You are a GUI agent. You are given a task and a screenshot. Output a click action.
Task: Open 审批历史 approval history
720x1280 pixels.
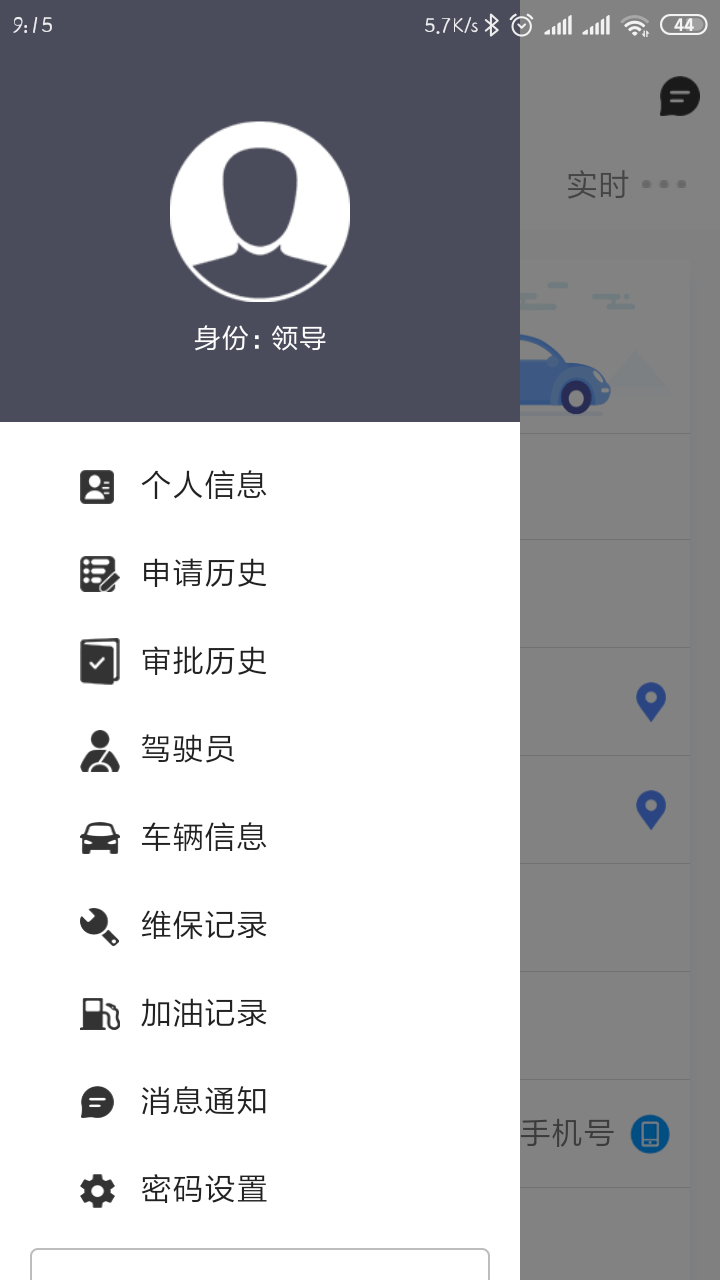point(260,662)
